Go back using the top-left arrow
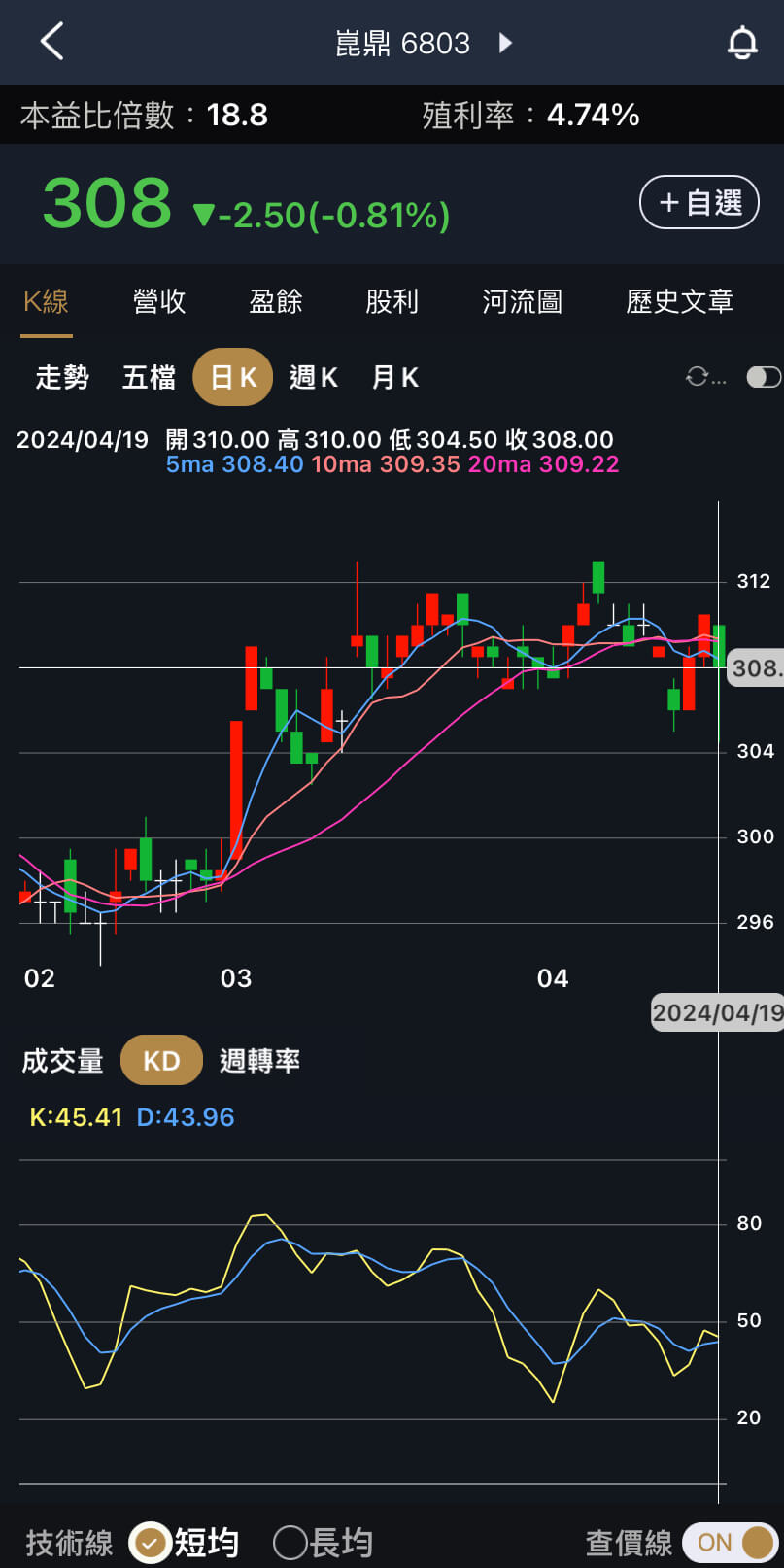 point(51,42)
